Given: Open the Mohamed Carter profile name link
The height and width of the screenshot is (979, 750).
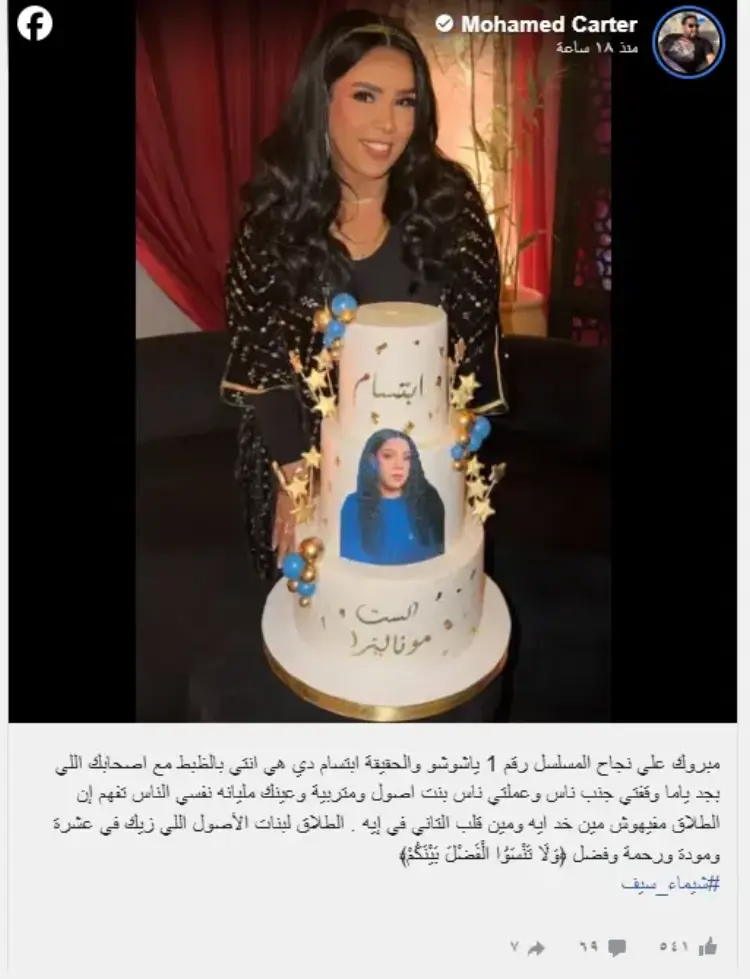Looking at the screenshot, I should [549, 25].
